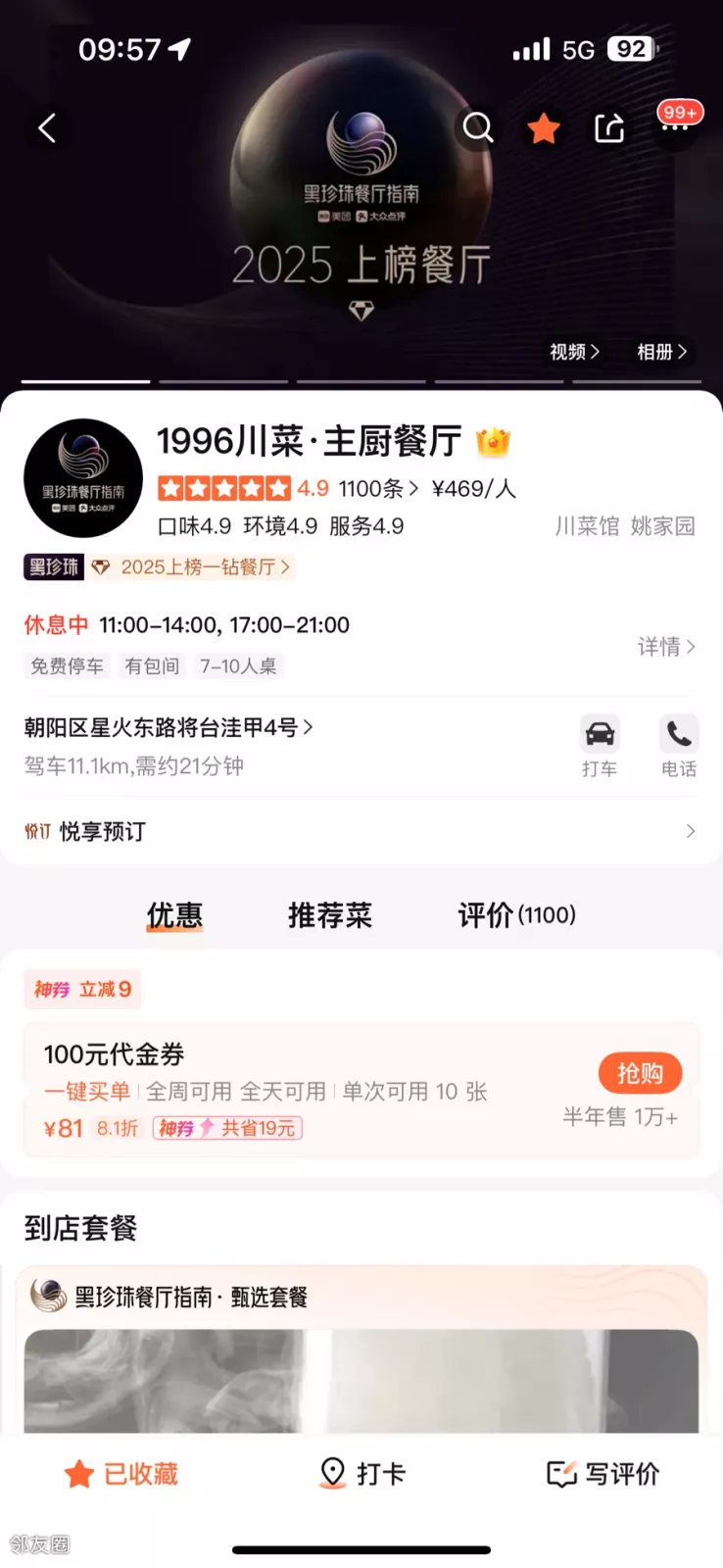Switch to 推荐菜 tab
The width and height of the screenshot is (723, 1568).
[330, 915]
